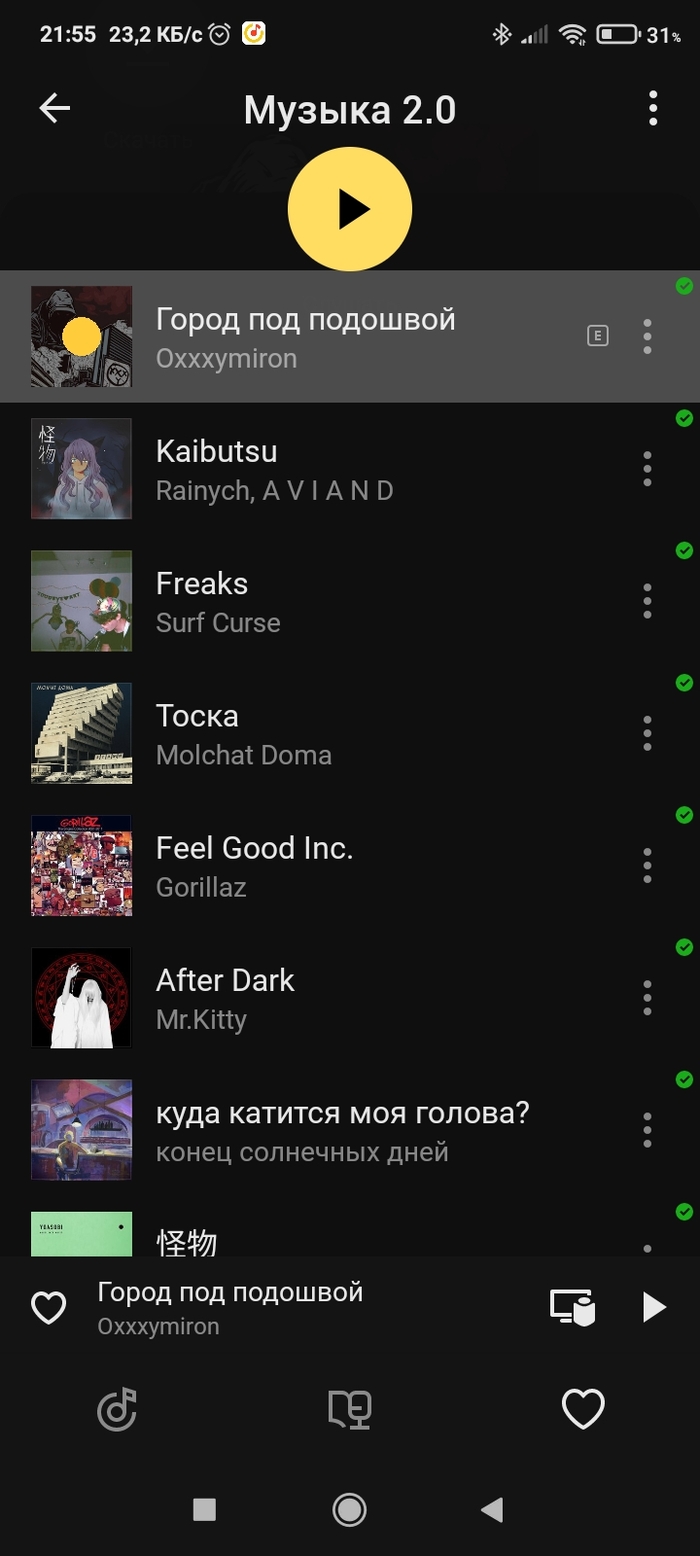Screen dimensions: 700x1556
Task: Open the playlist overflow menu at top
Action: (x=652, y=108)
